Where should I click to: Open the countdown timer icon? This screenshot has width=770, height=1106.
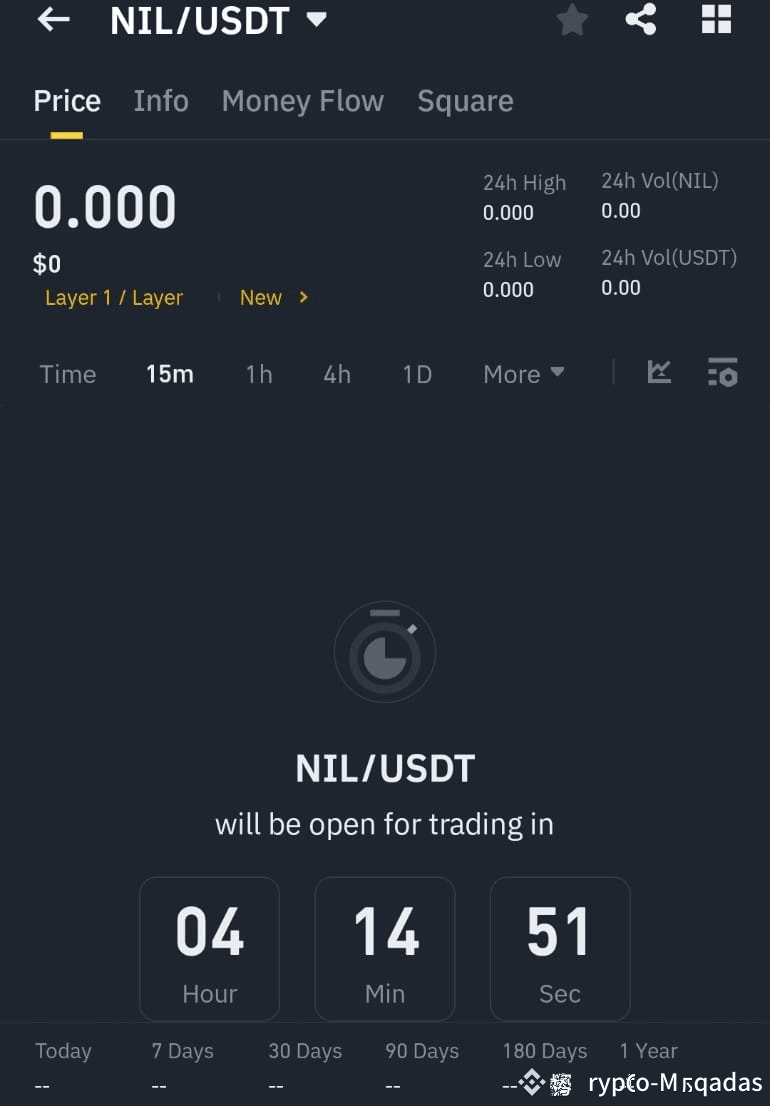384,651
